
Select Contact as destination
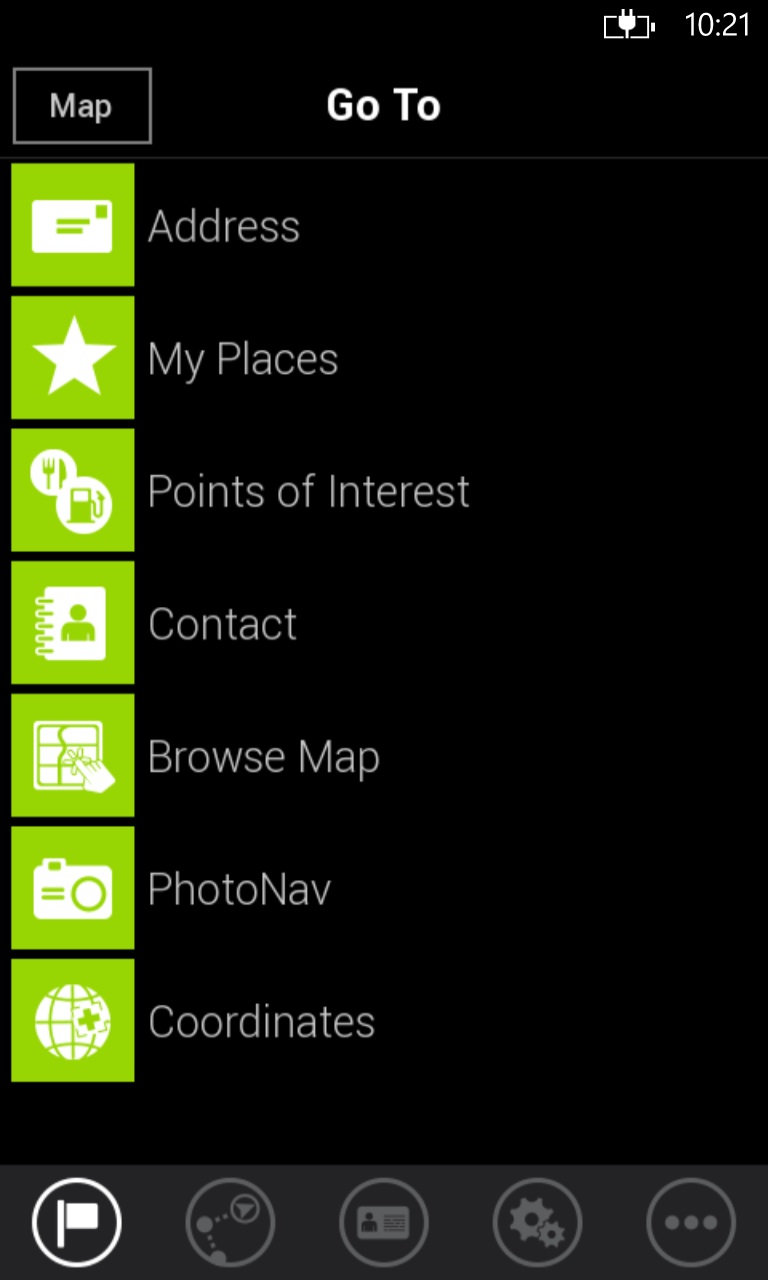coord(384,624)
